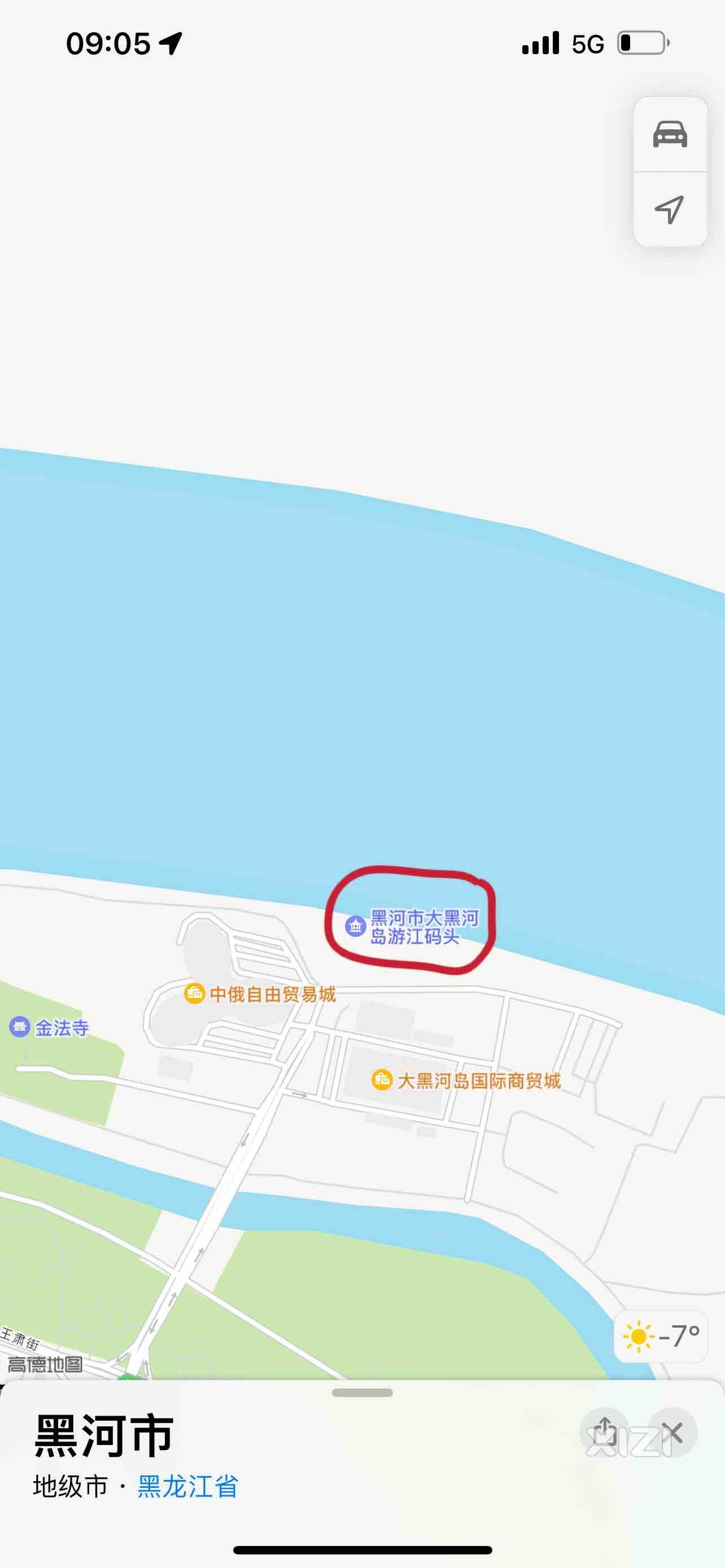Screen dimensions: 725x1568
Task: Open the 黑龙江省 link
Action: [187, 1486]
